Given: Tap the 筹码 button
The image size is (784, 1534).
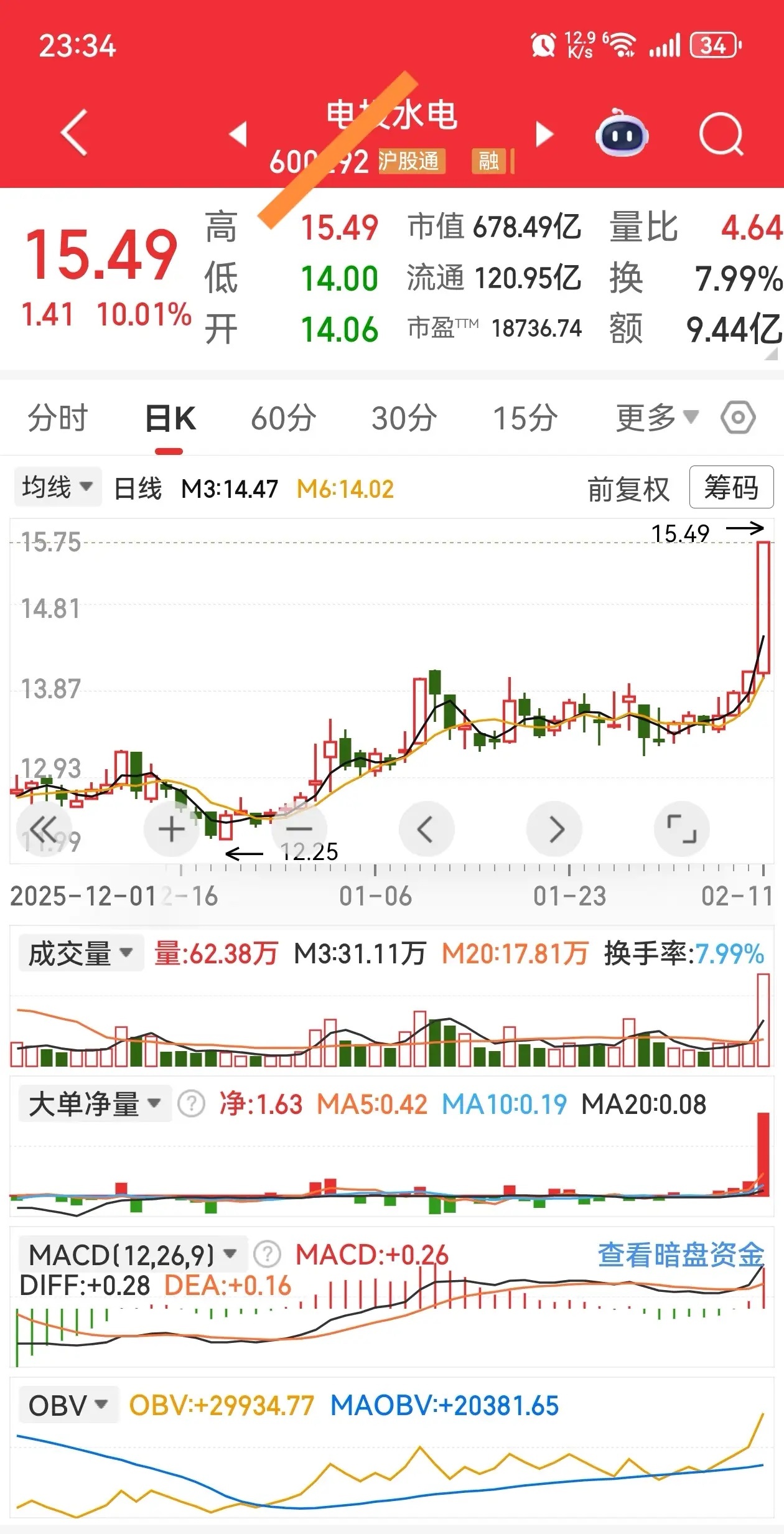Looking at the screenshot, I should [732, 487].
